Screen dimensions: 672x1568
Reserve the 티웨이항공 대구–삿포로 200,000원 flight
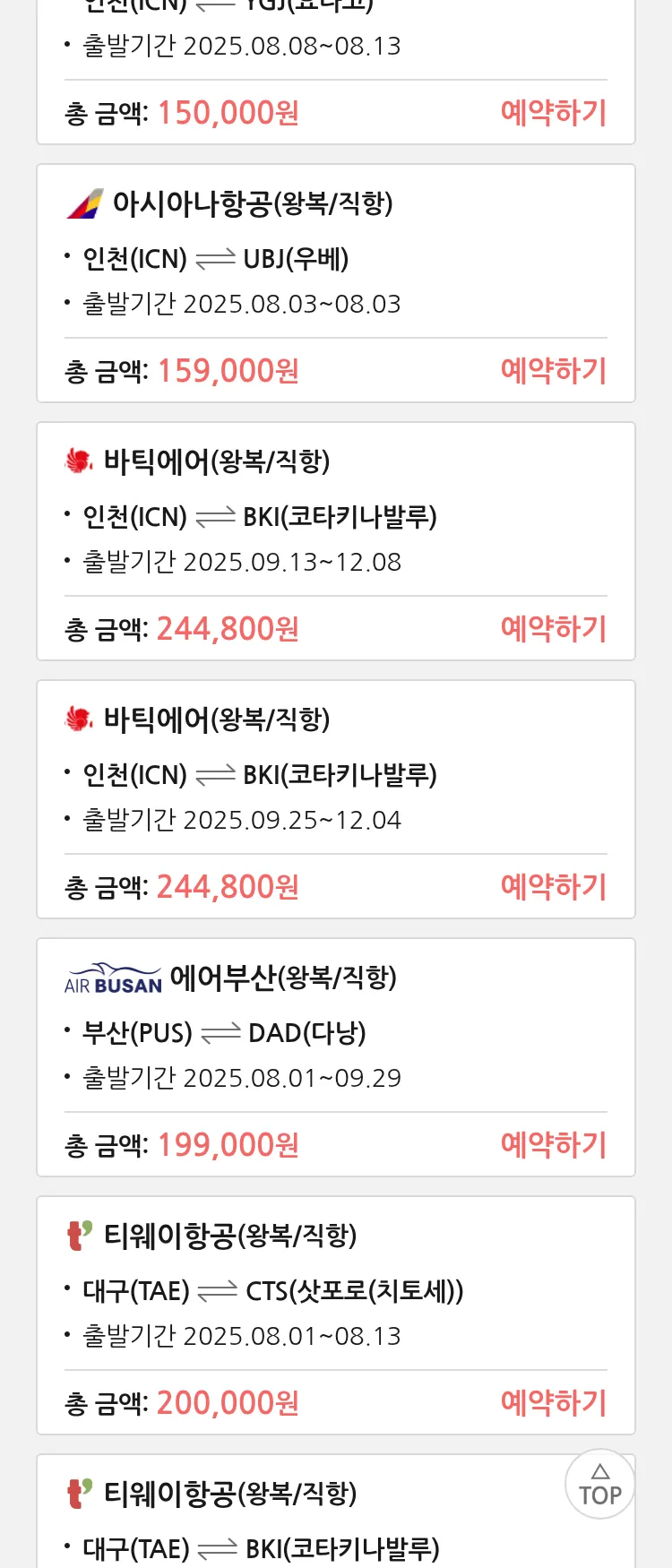[553, 1403]
